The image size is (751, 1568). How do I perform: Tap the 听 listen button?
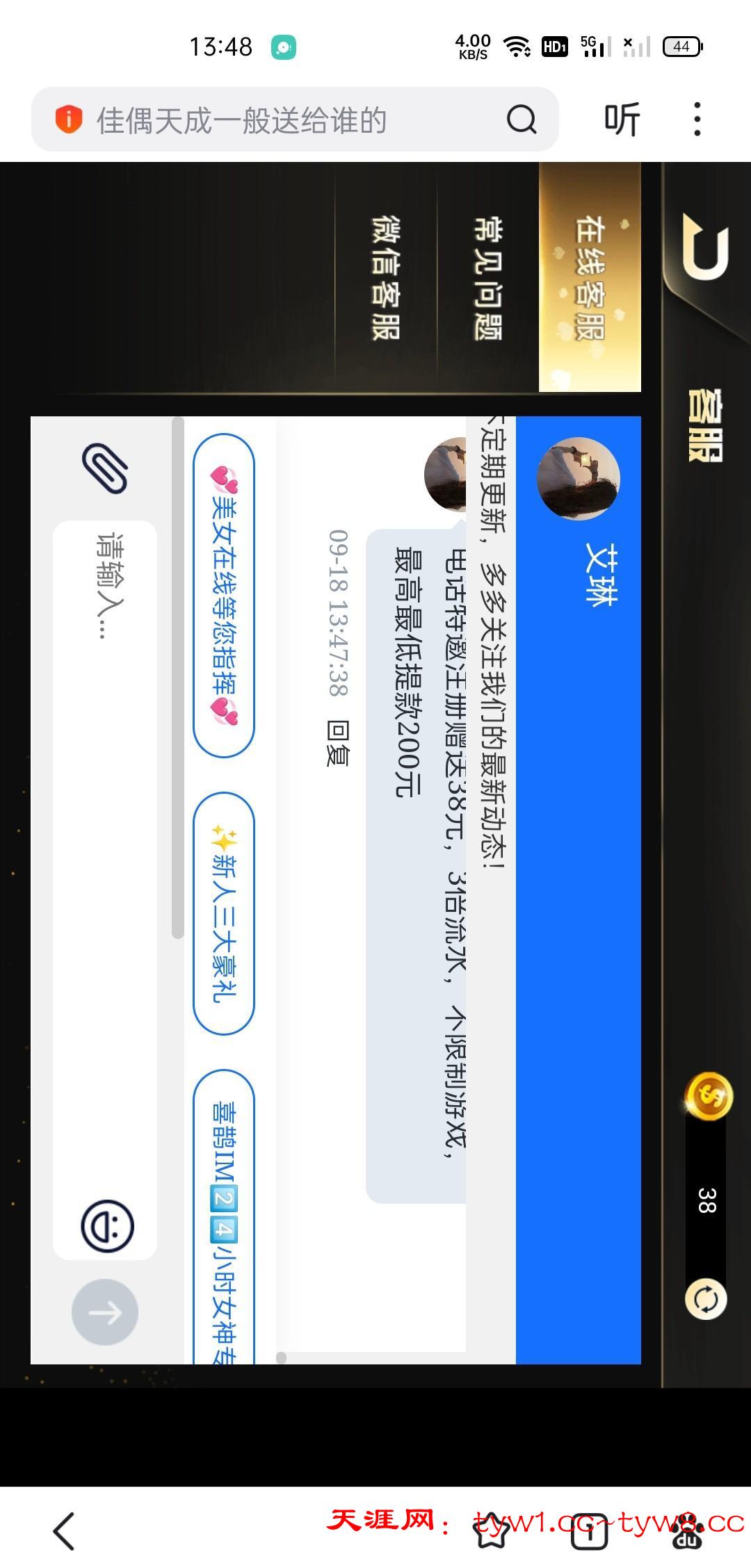point(621,120)
